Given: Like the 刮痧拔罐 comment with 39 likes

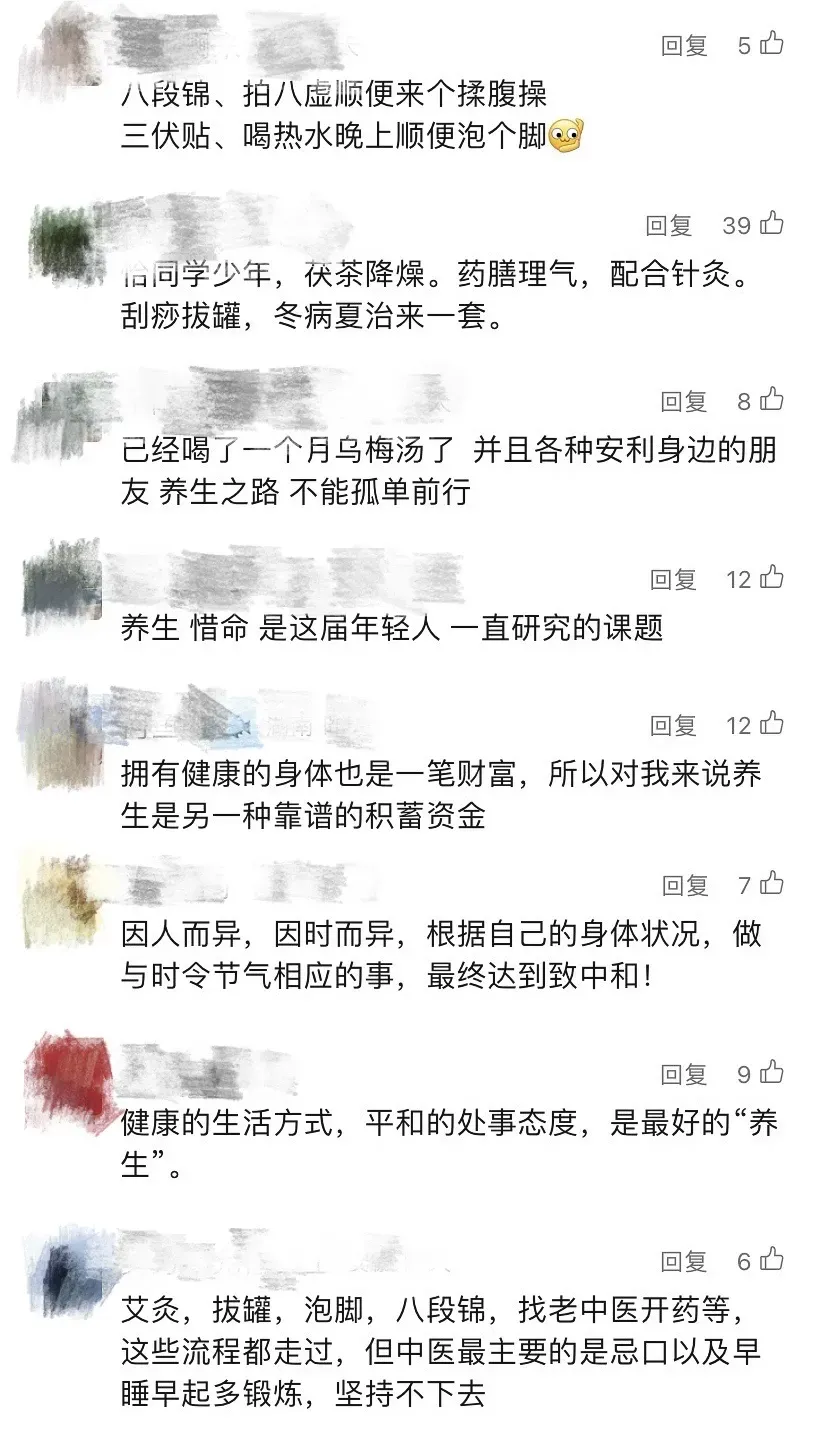Looking at the screenshot, I should pos(771,224).
